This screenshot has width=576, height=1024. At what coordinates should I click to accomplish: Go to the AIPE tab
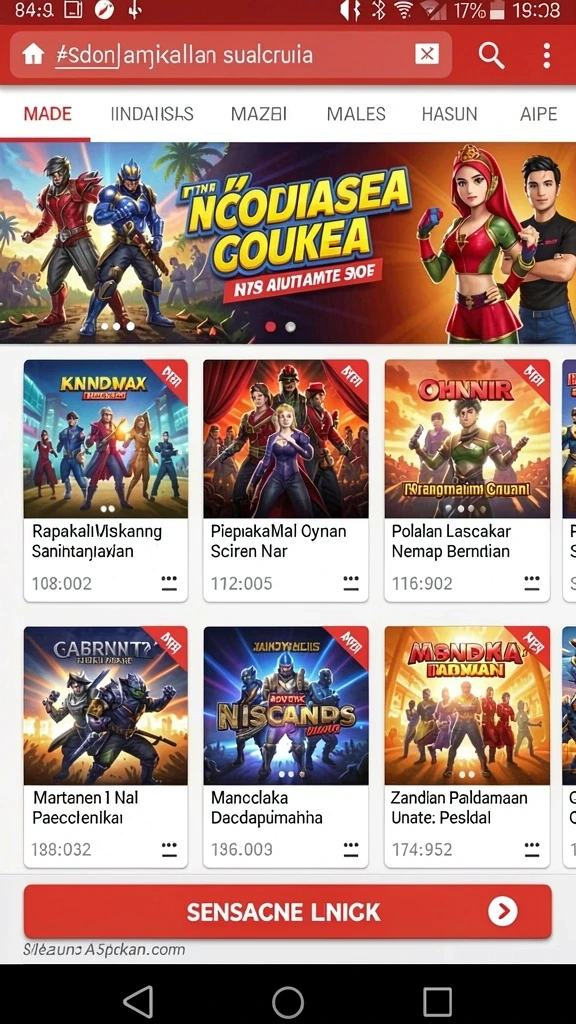pos(539,114)
